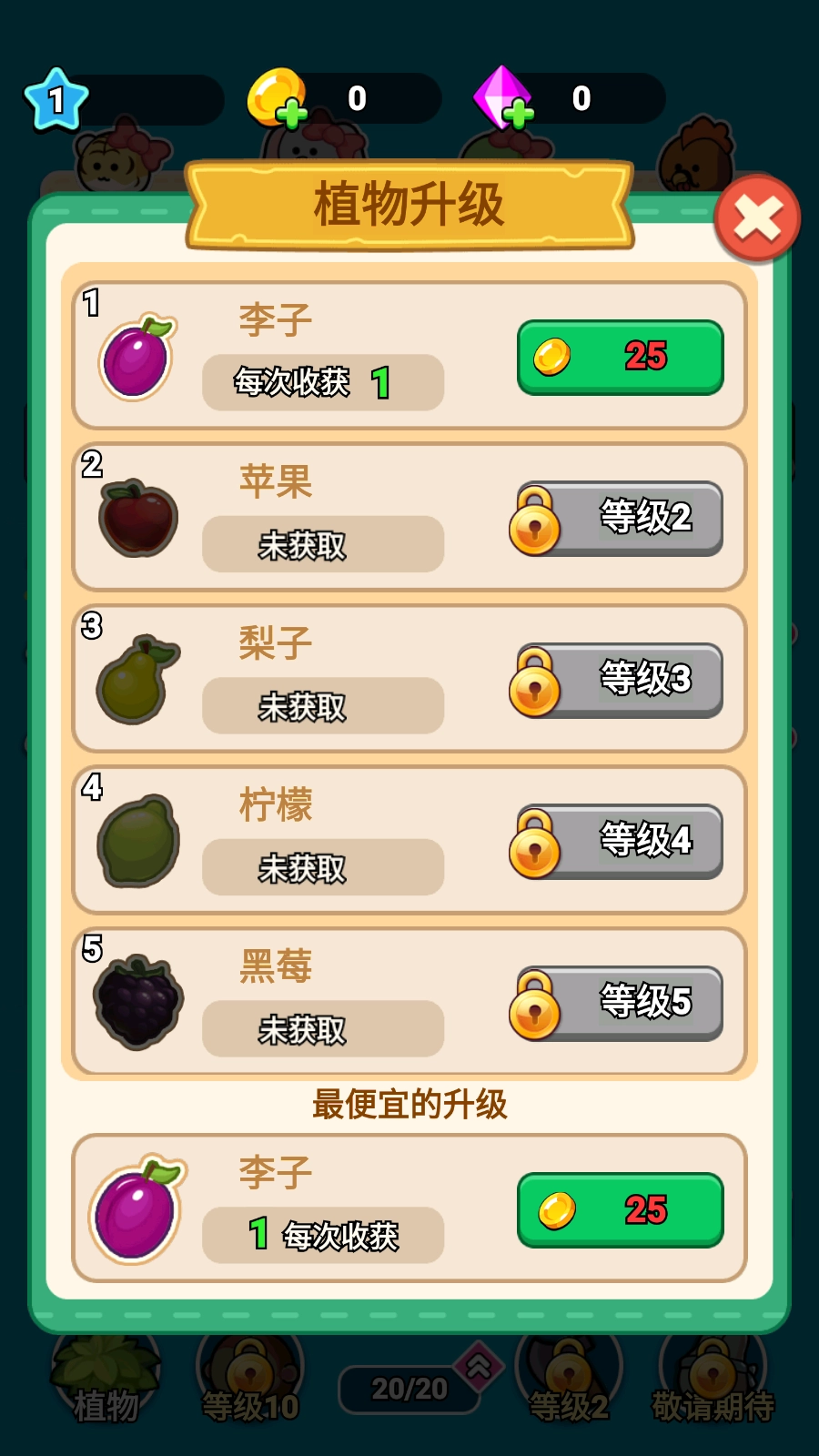
Task: Select the pear (梨子) fruit icon
Action: coord(134,676)
